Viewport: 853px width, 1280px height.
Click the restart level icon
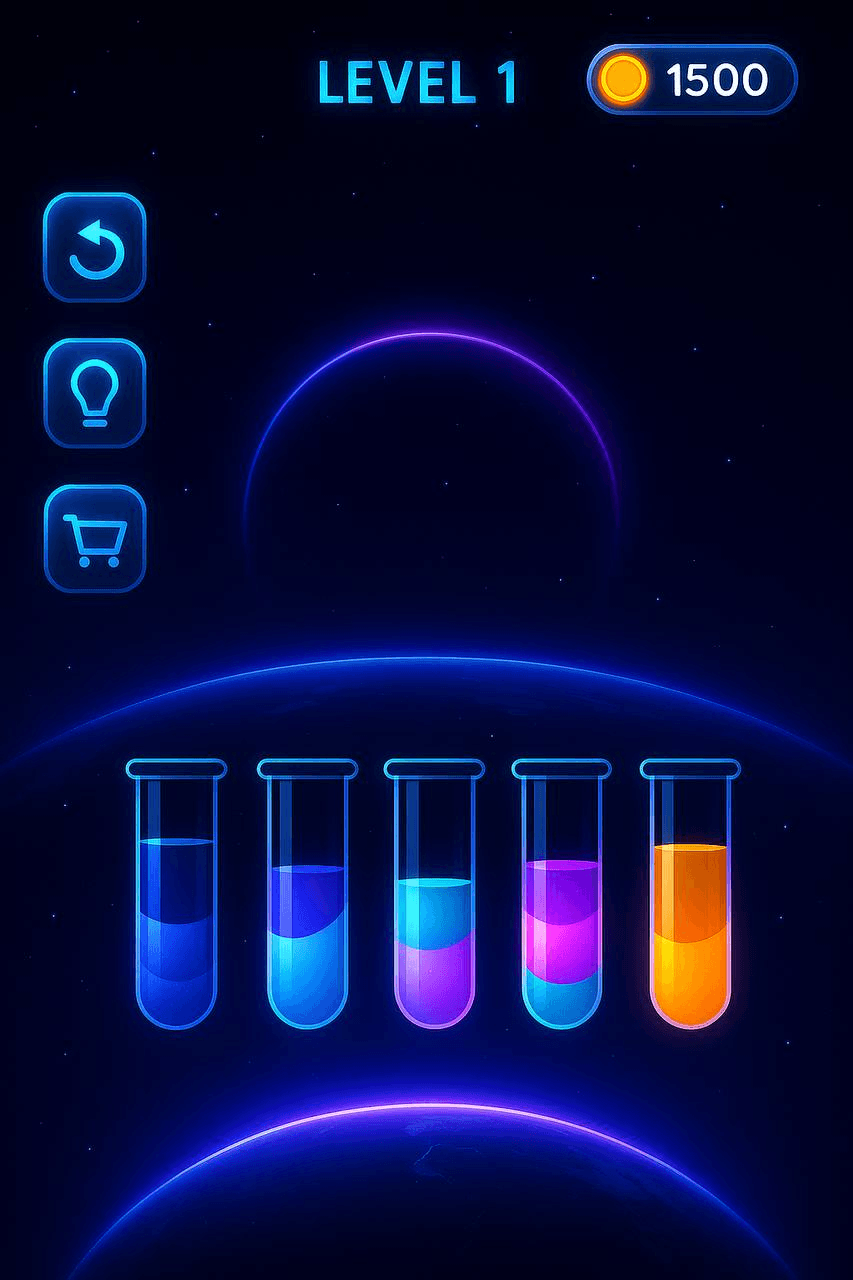point(93,248)
